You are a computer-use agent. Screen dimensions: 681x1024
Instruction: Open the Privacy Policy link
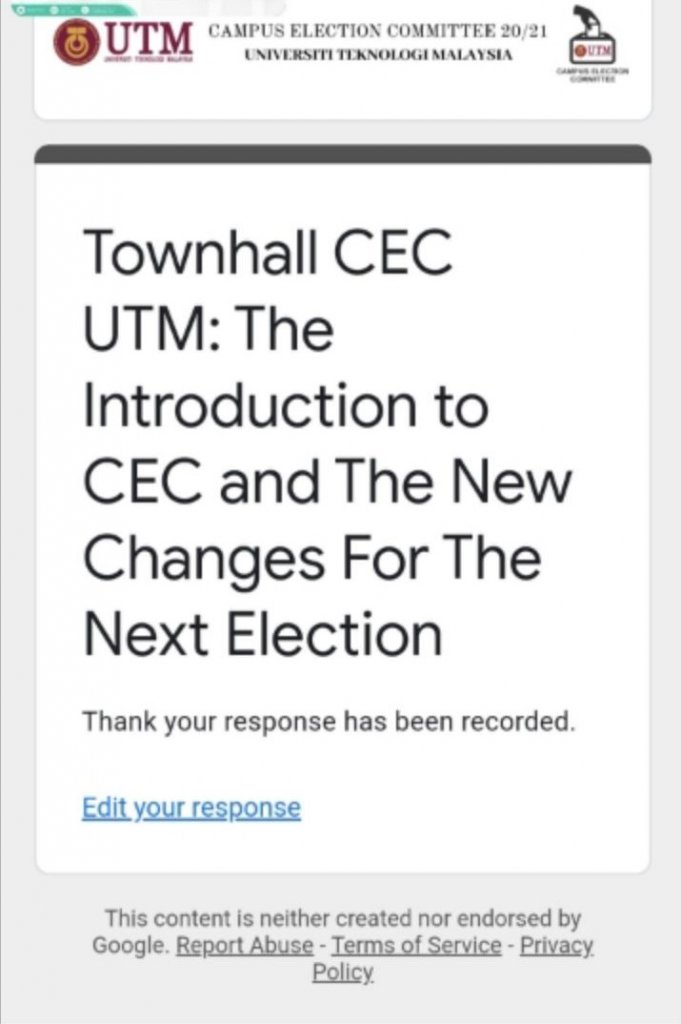click(x=556, y=946)
